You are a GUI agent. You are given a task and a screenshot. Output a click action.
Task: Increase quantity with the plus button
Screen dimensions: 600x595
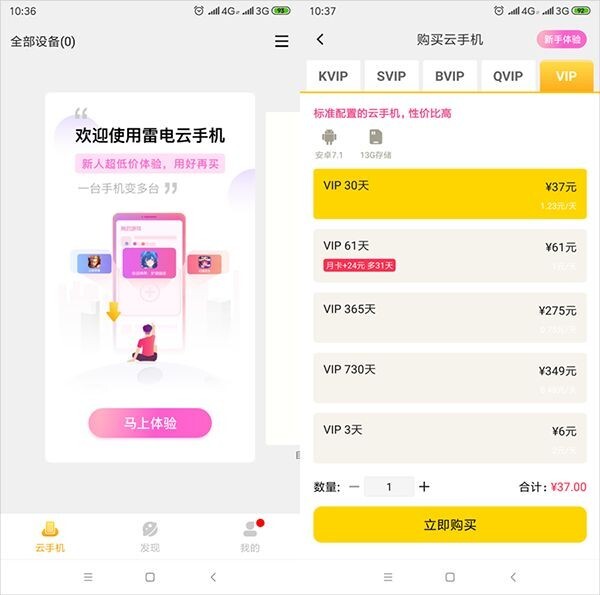coord(424,487)
